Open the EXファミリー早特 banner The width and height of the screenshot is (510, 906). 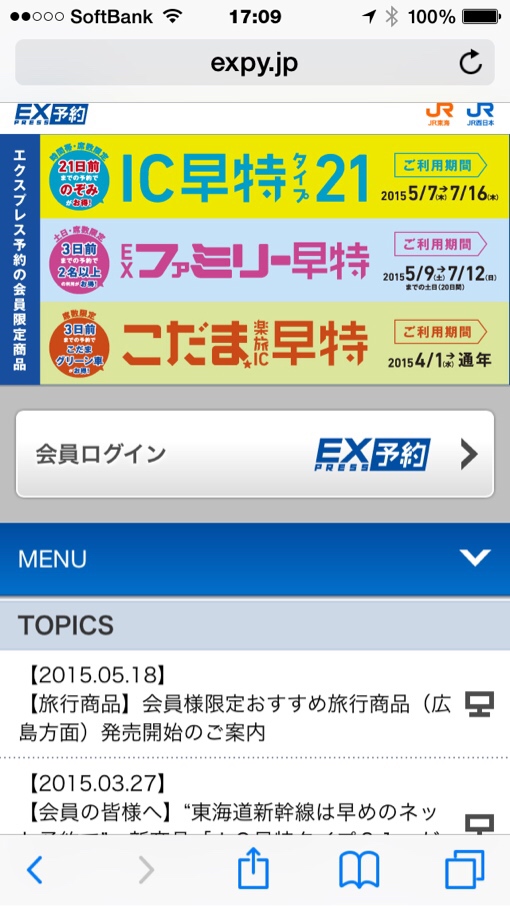click(x=274, y=261)
